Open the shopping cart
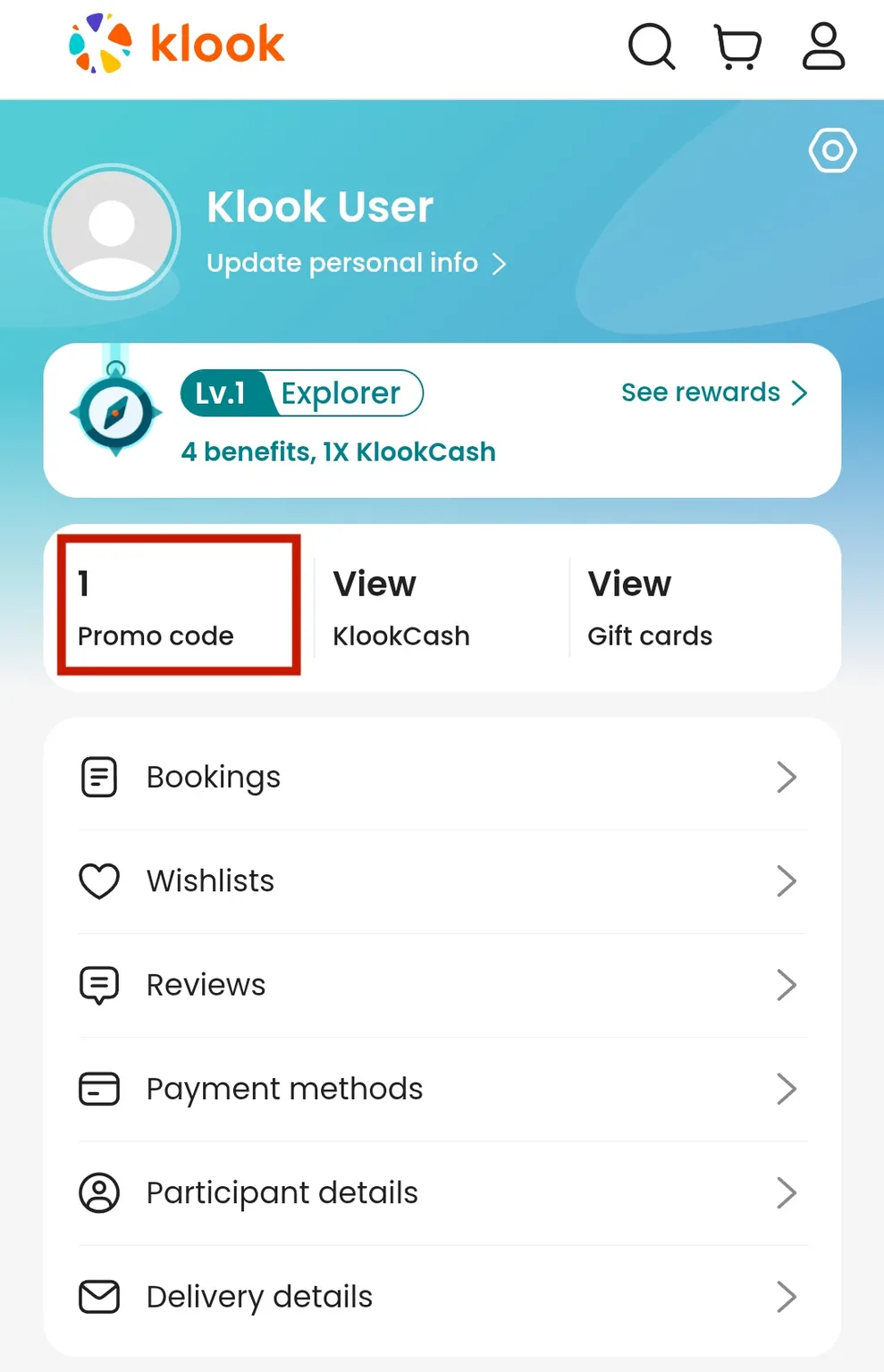 click(737, 46)
